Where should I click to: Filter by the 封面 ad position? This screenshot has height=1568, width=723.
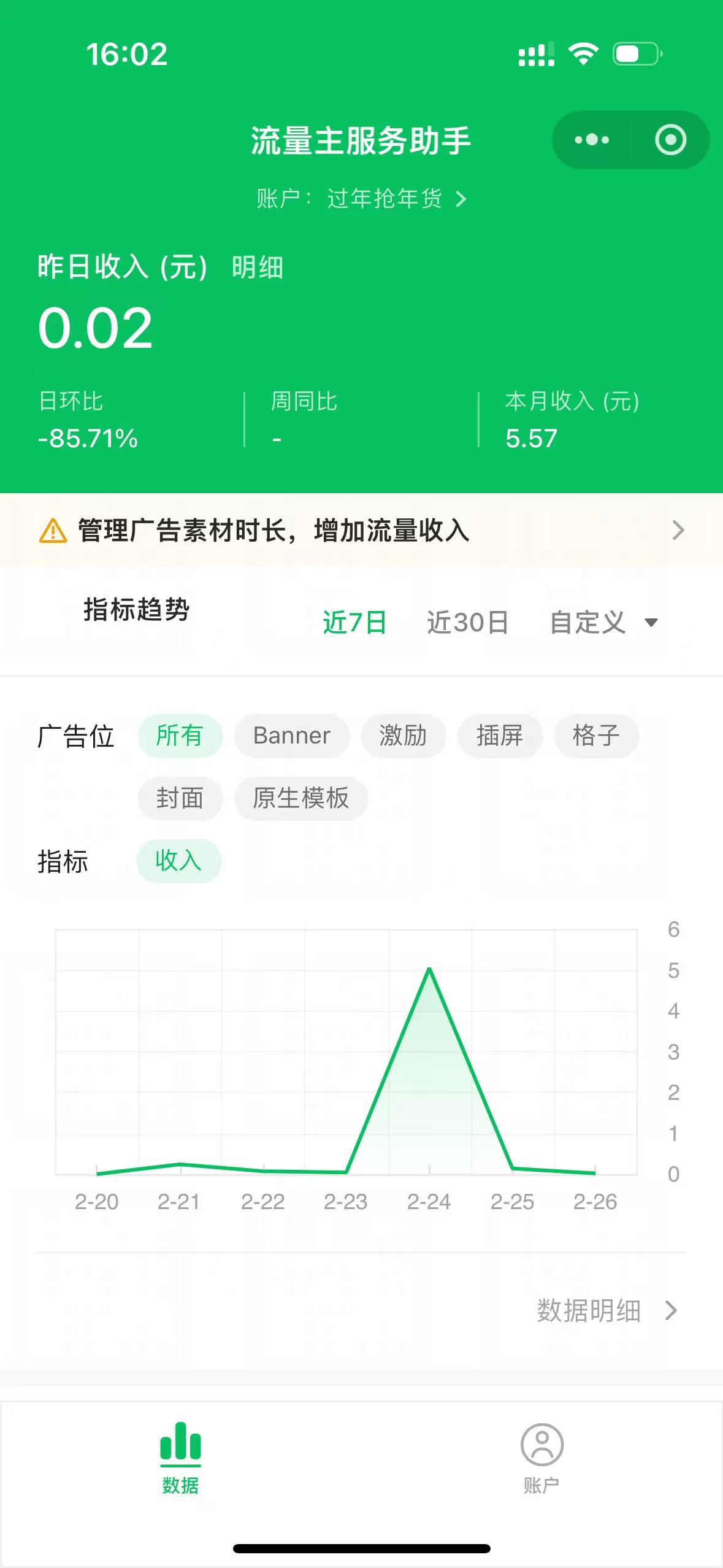[180, 798]
